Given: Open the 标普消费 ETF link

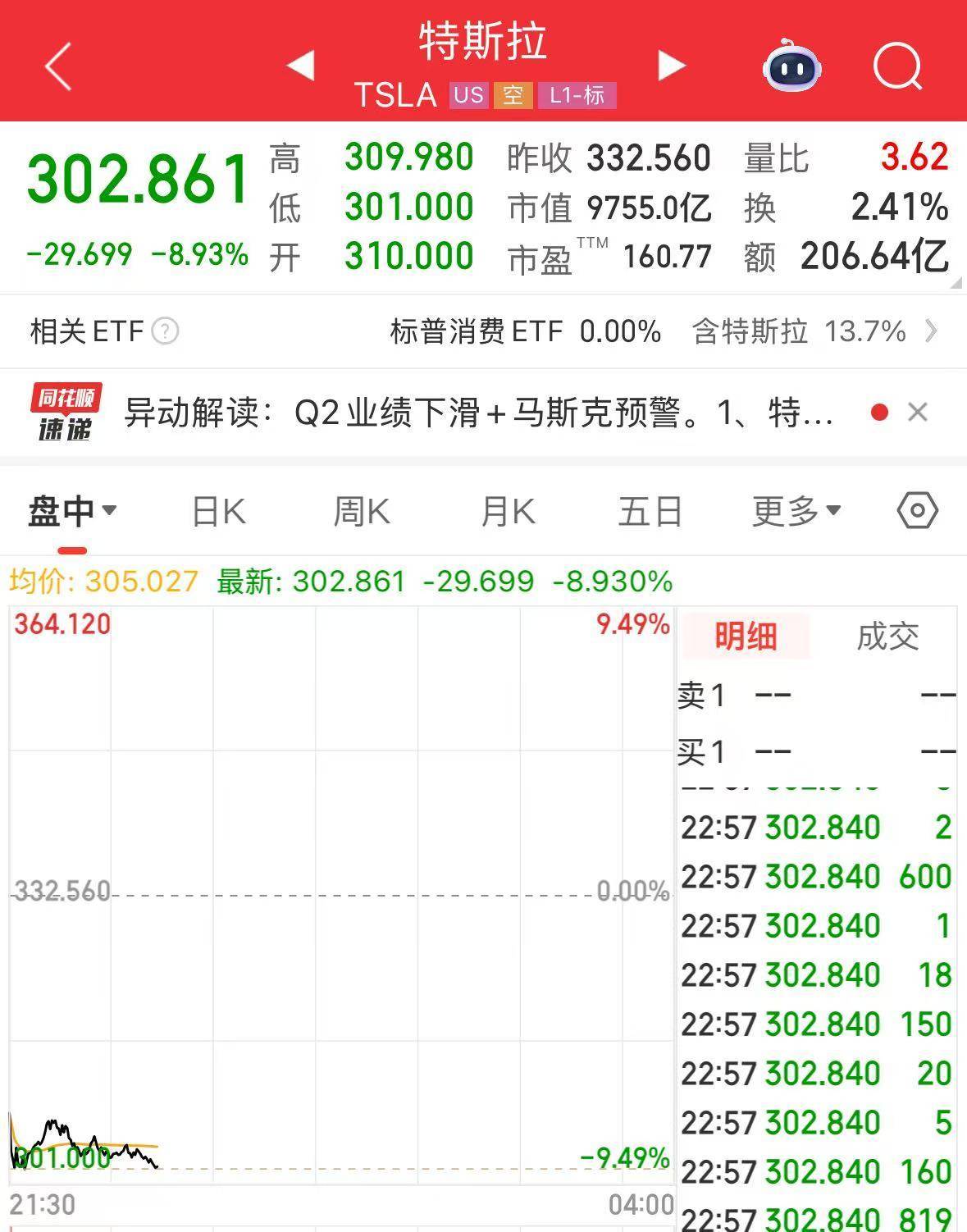Looking at the screenshot, I should click(x=476, y=331).
